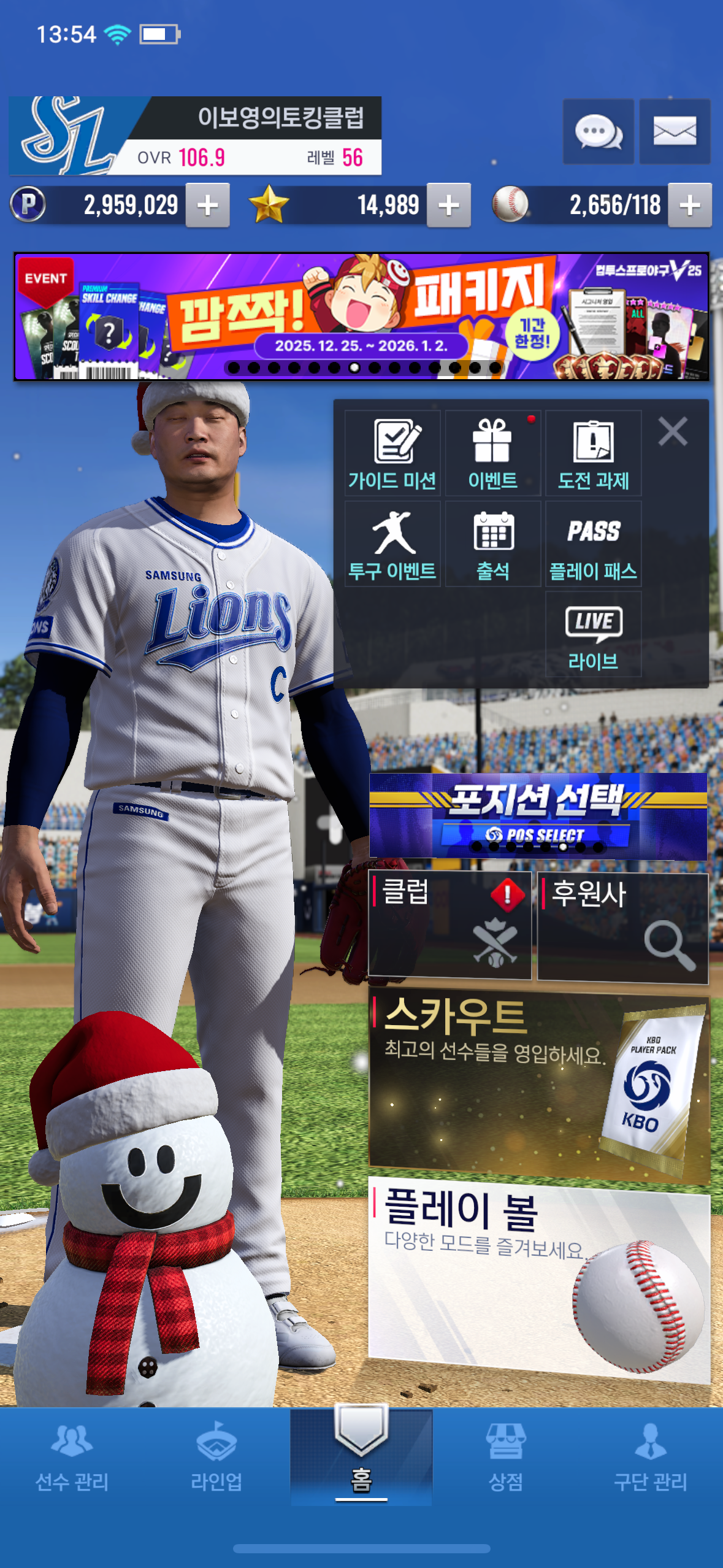Open the mailbox envelope icon
The image size is (723, 1568).
[x=675, y=131]
